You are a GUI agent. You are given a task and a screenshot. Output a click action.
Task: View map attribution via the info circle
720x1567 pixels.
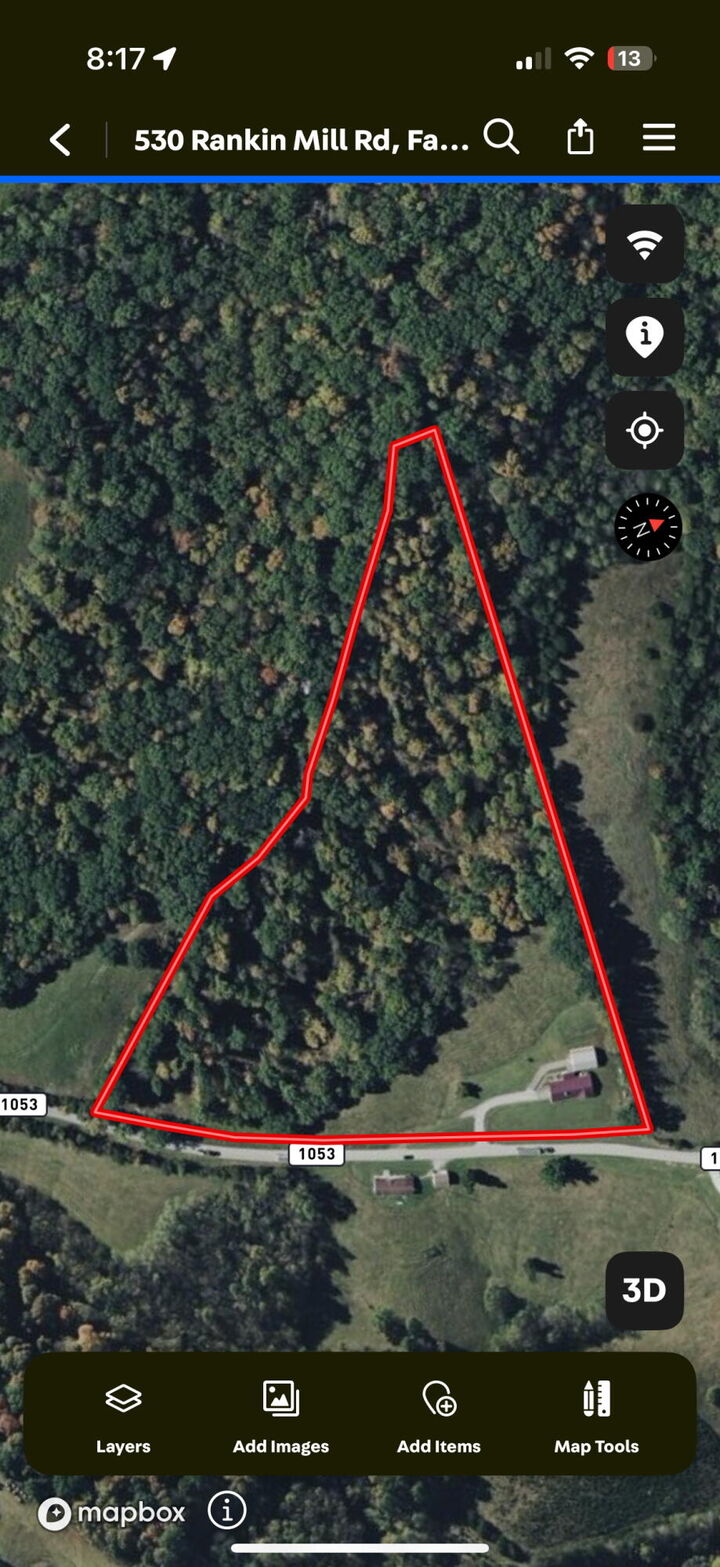point(226,1513)
